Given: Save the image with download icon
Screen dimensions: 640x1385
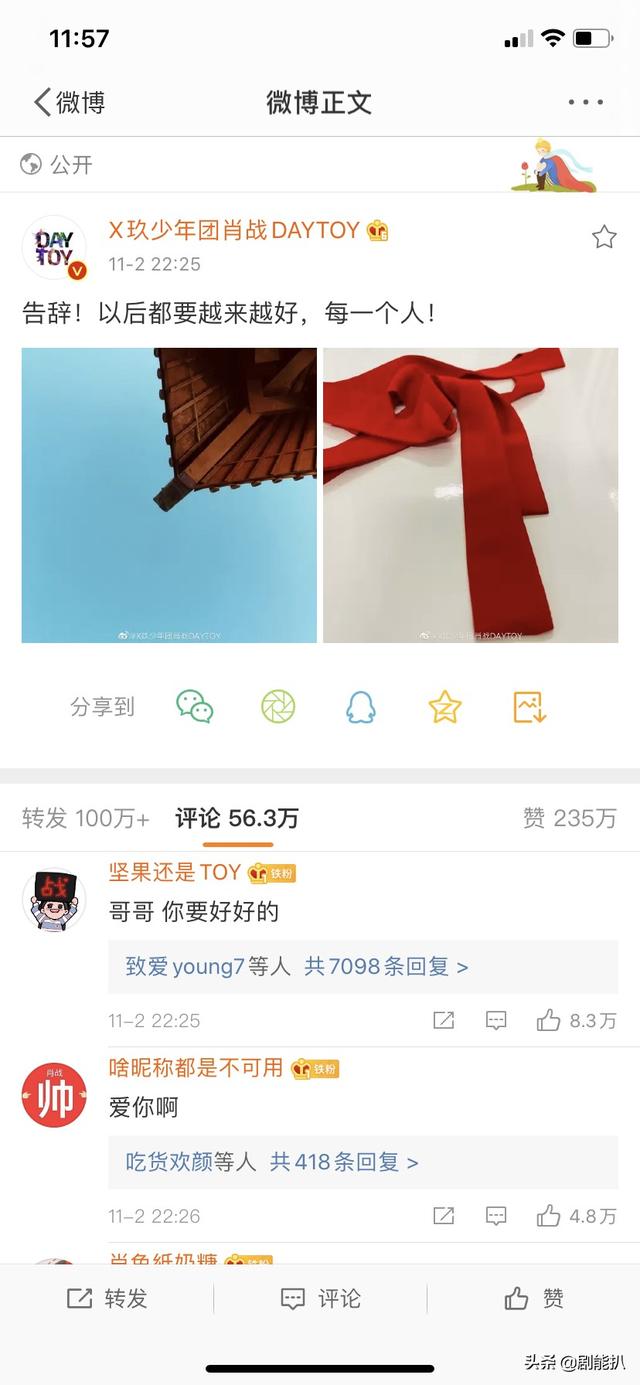Looking at the screenshot, I should coord(529,707).
